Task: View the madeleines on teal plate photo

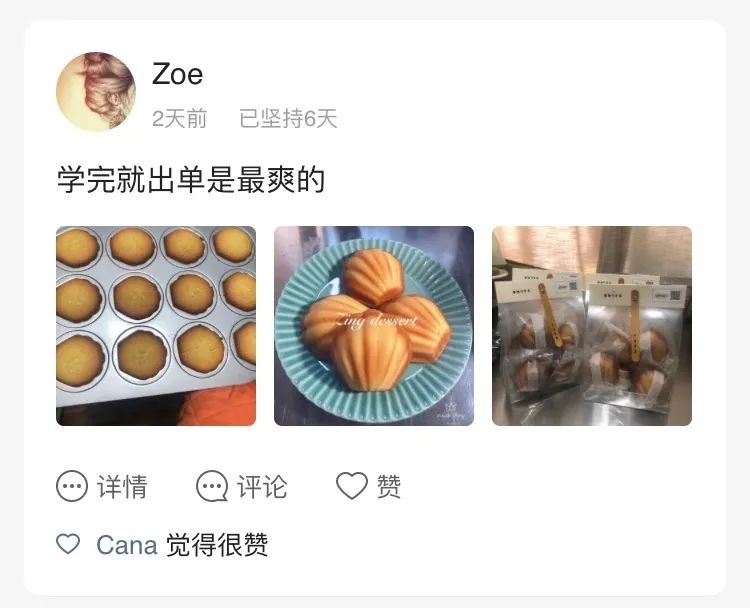Action: (x=374, y=326)
